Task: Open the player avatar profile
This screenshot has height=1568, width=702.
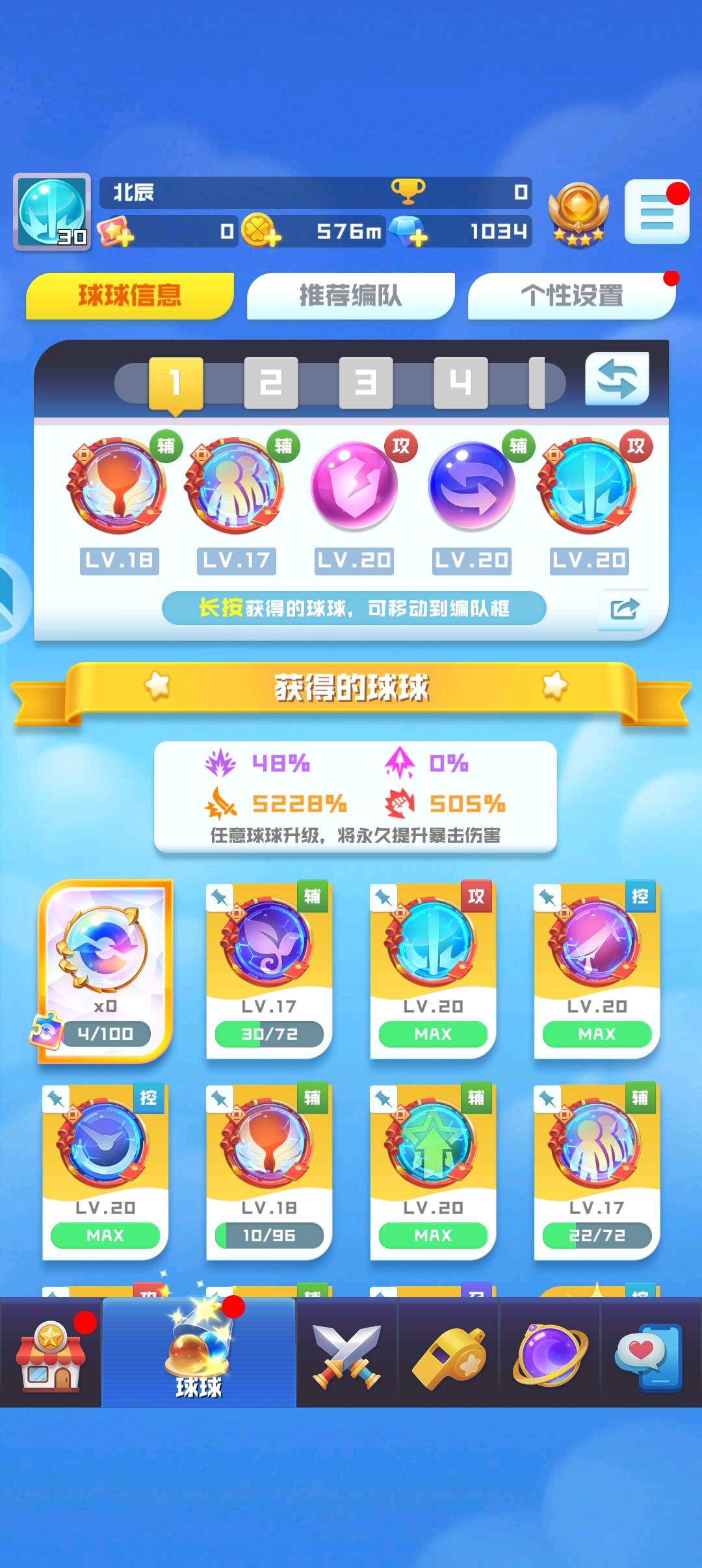Action: click(52, 212)
